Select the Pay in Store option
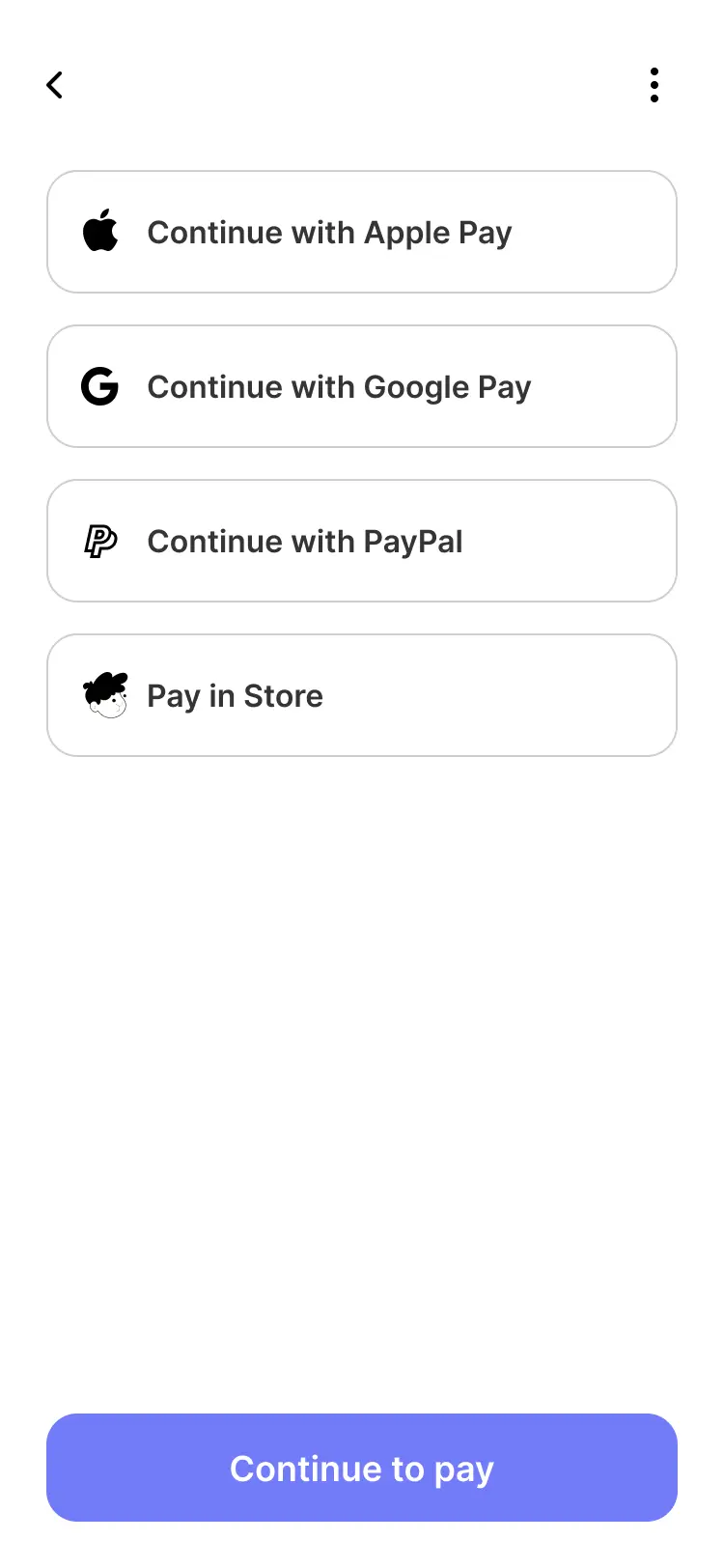Image resolution: width=724 pixels, height=1568 pixels. click(x=361, y=696)
